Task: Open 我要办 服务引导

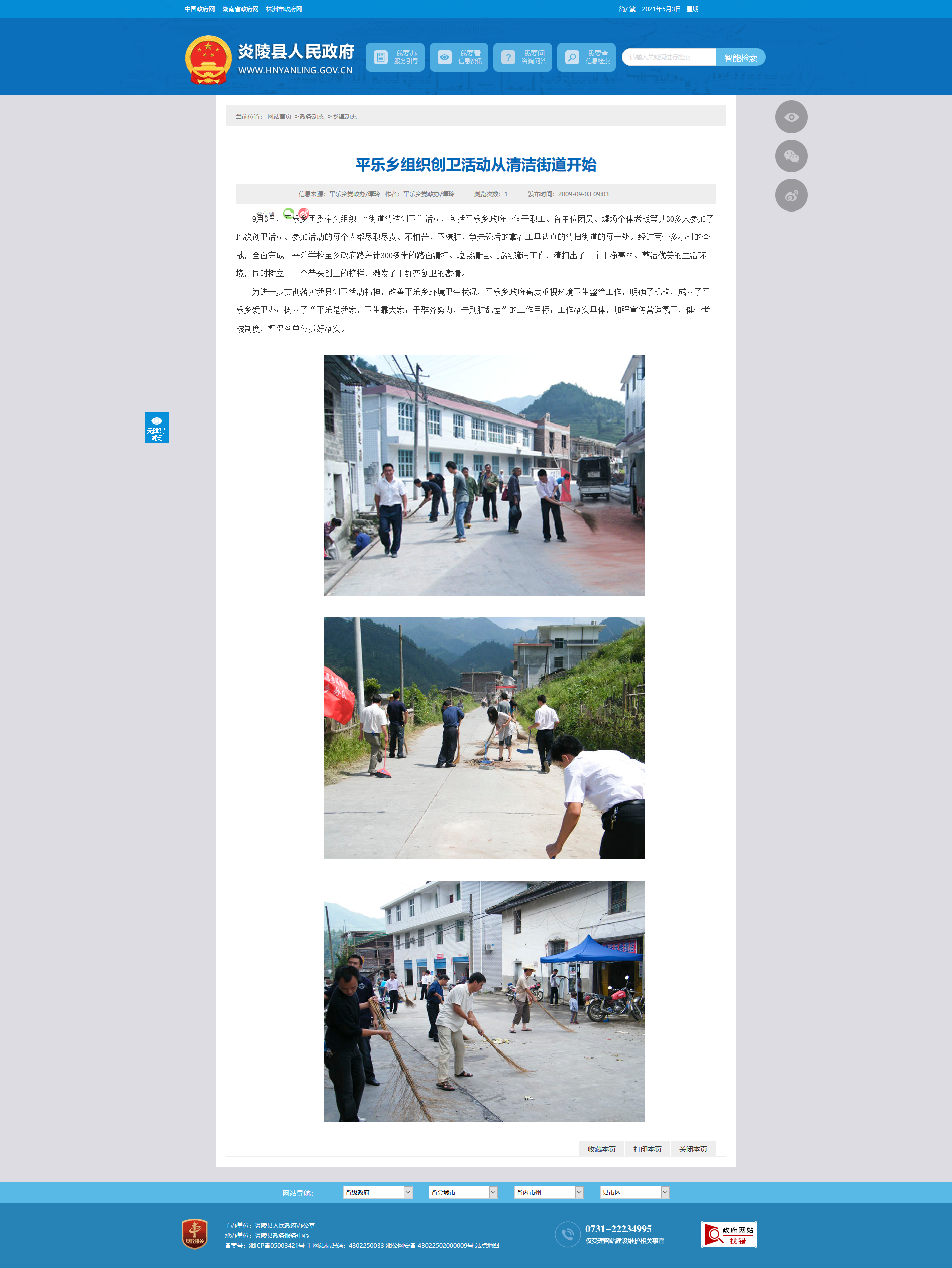Action: coord(395,57)
